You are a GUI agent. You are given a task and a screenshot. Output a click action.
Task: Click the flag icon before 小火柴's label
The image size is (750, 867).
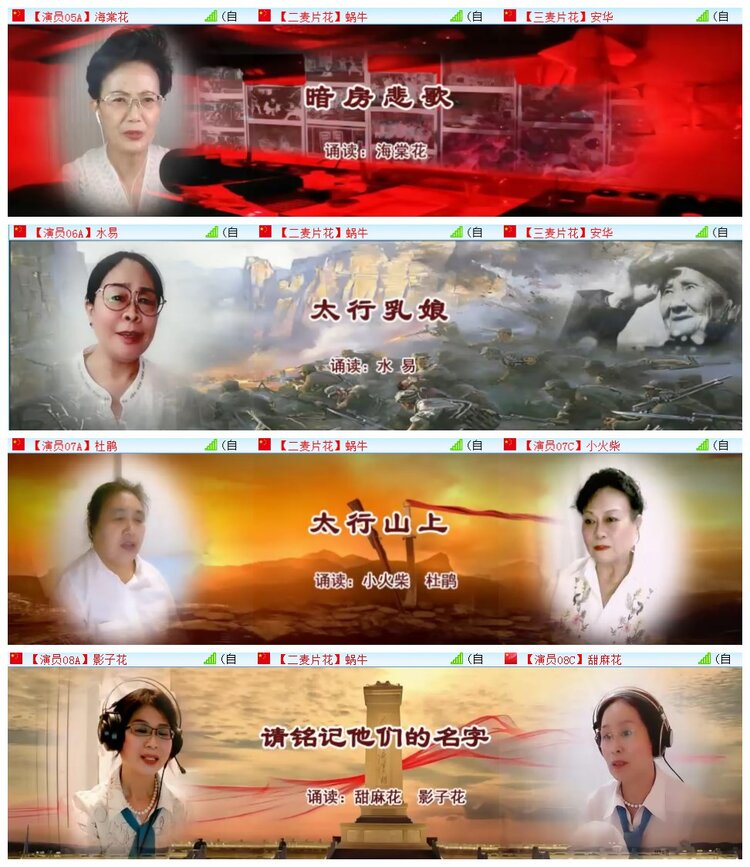(x=512, y=443)
